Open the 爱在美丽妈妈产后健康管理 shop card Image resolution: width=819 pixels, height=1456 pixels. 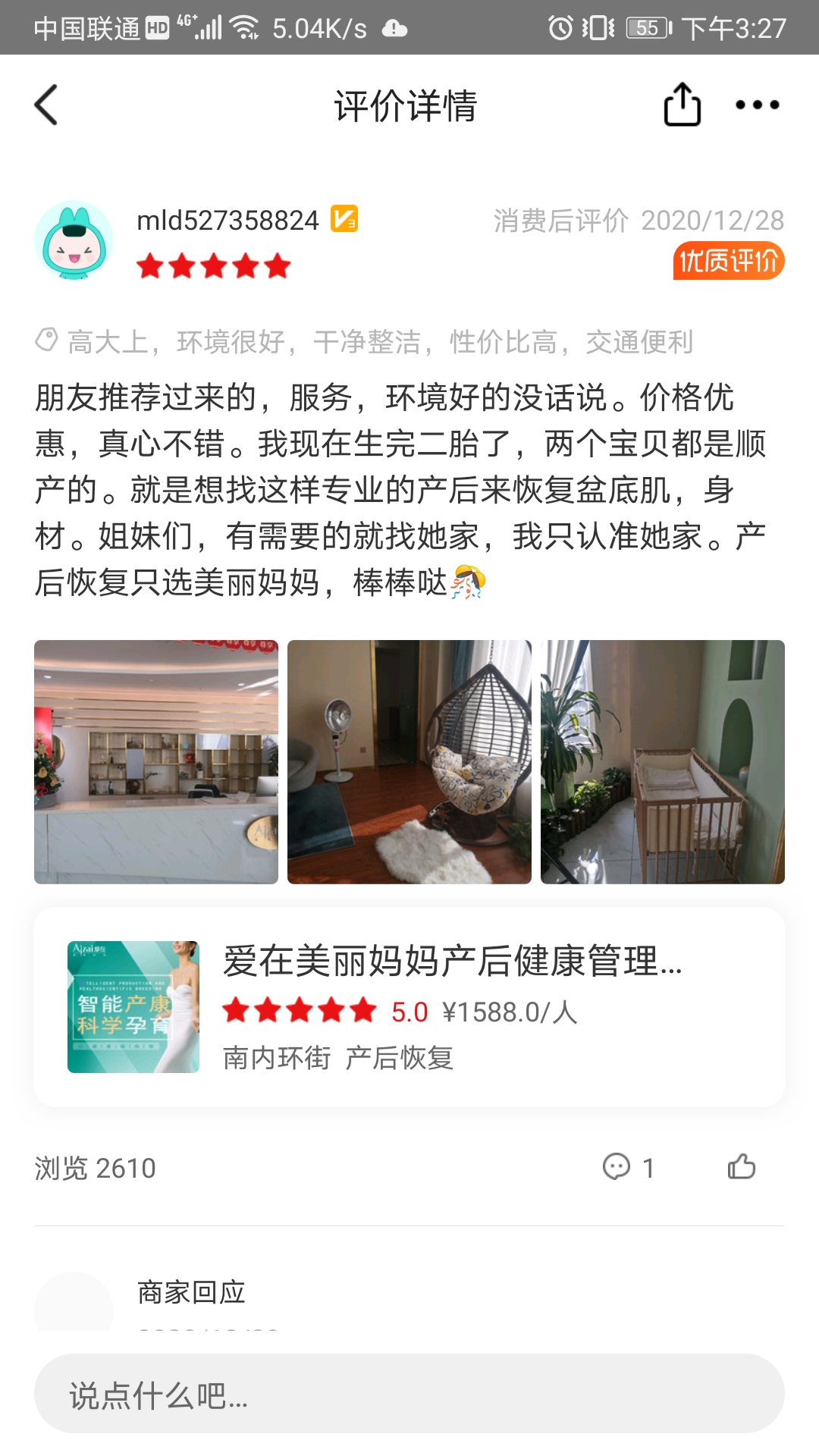pyautogui.click(x=409, y=1007)
